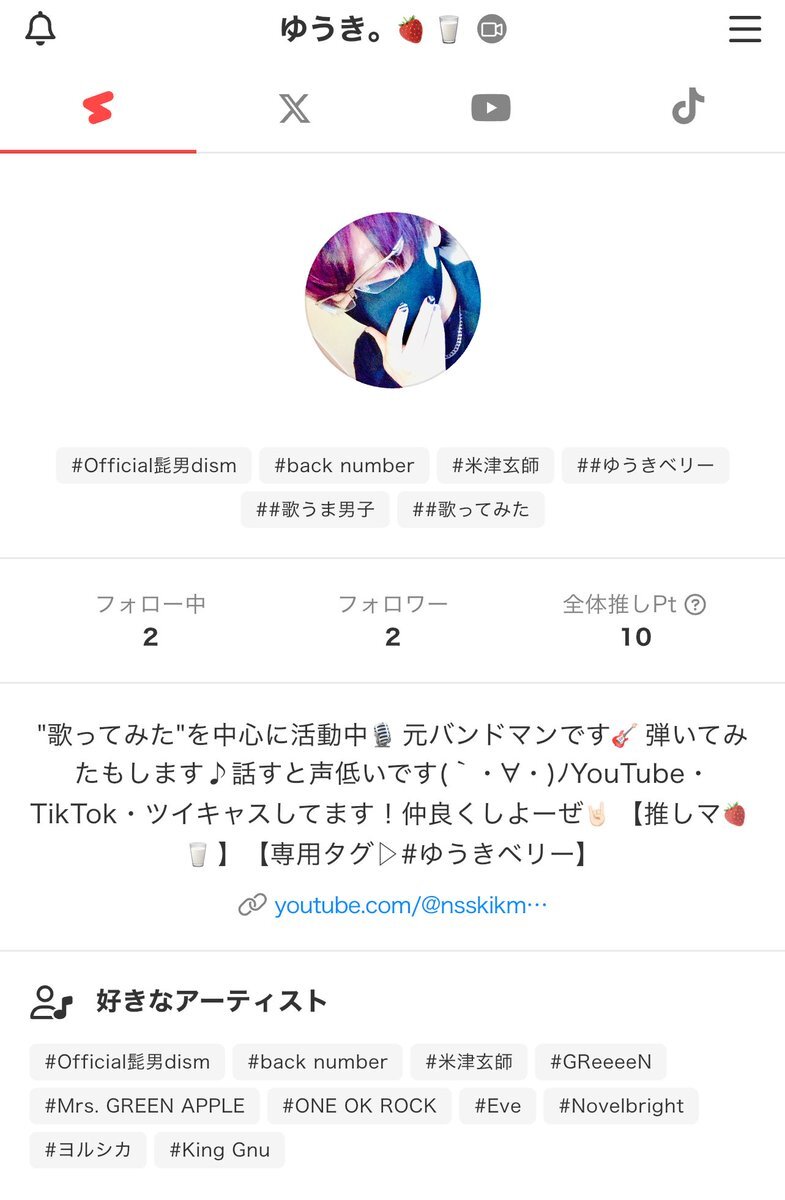This screenshot has width=785, height=1200.
Task: Select the #ONE OK ROCK chip
Action: point(359,1106)
